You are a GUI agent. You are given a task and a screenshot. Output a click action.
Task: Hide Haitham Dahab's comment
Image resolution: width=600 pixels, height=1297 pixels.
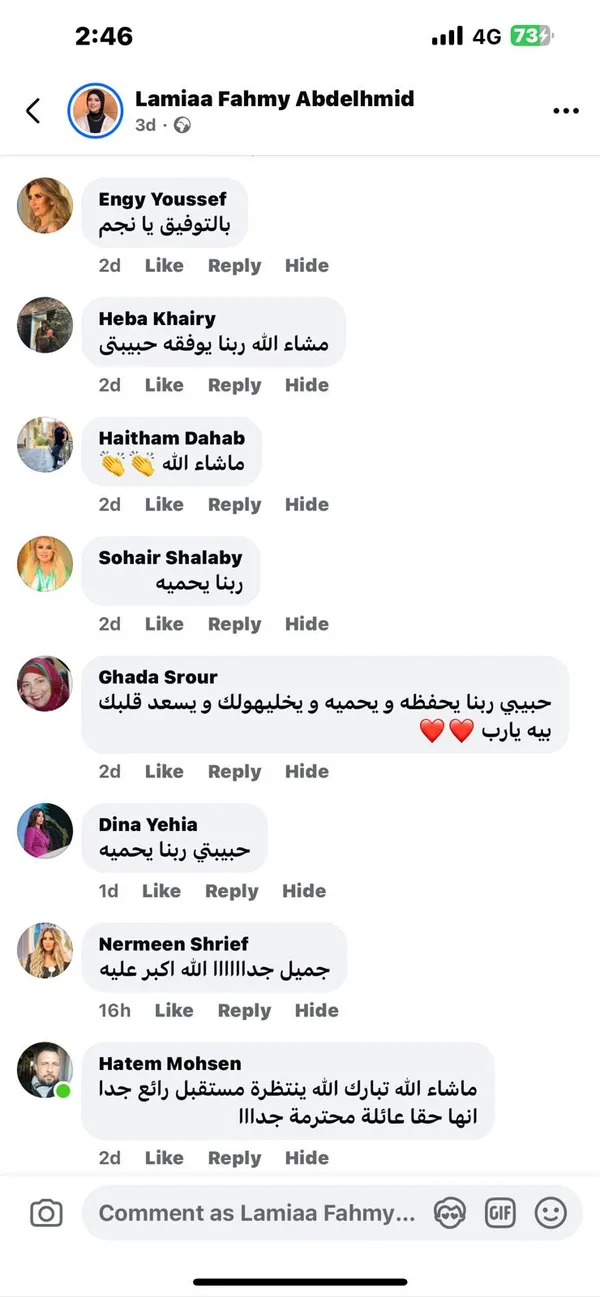coord(306,505)
